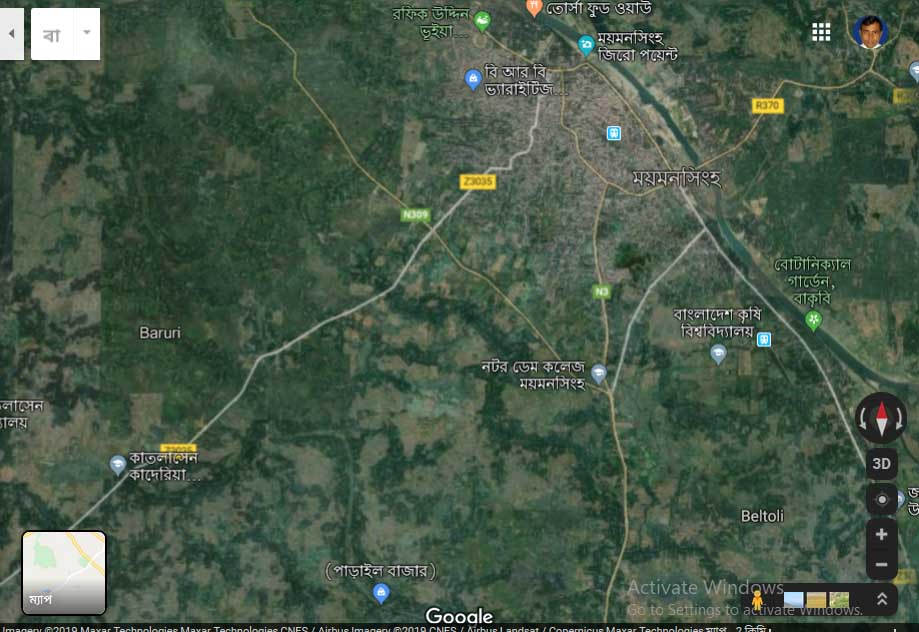Switch to the ম্যাপ map layer
Viewport: 919px width, 632px height.
[x=64, y=572]
